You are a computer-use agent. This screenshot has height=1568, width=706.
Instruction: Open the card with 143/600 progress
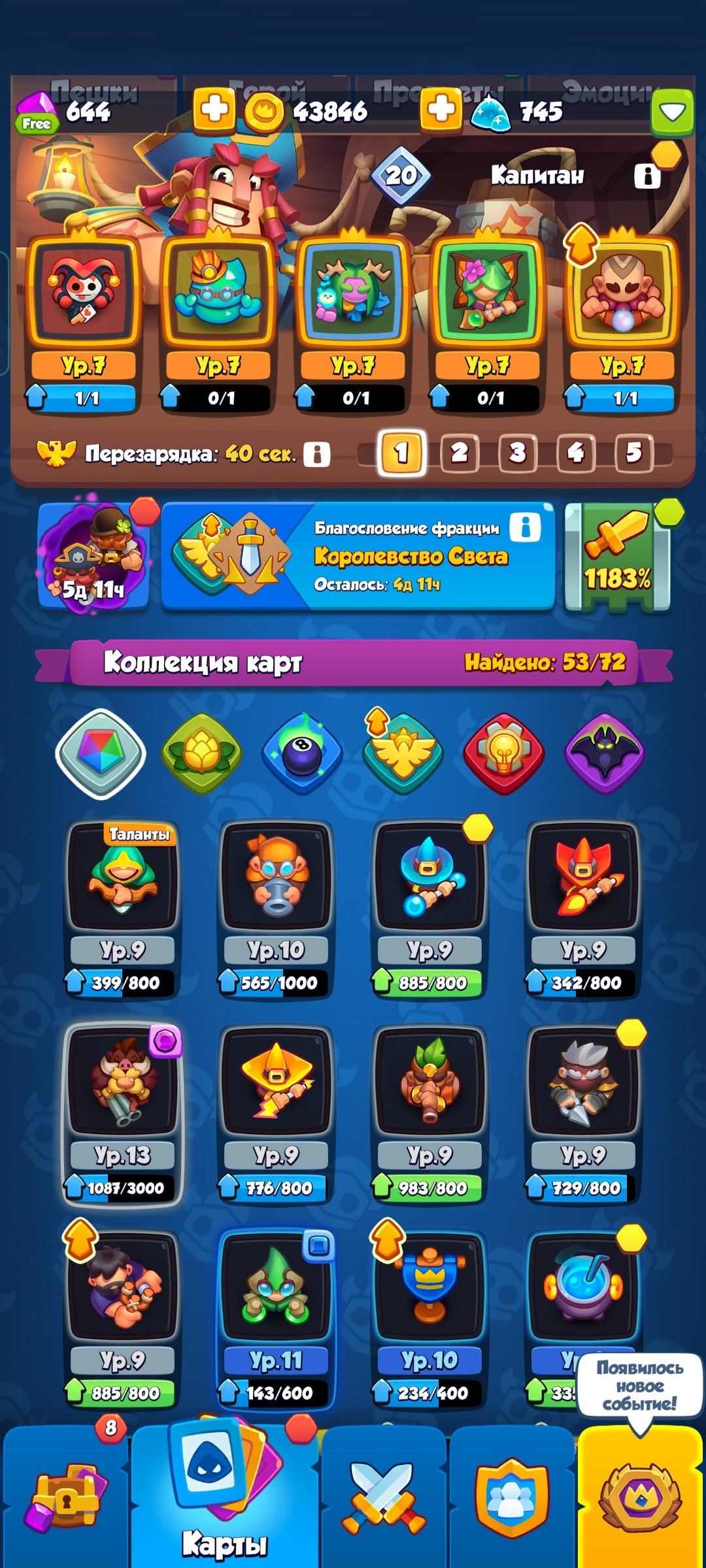pos(276,1318)
